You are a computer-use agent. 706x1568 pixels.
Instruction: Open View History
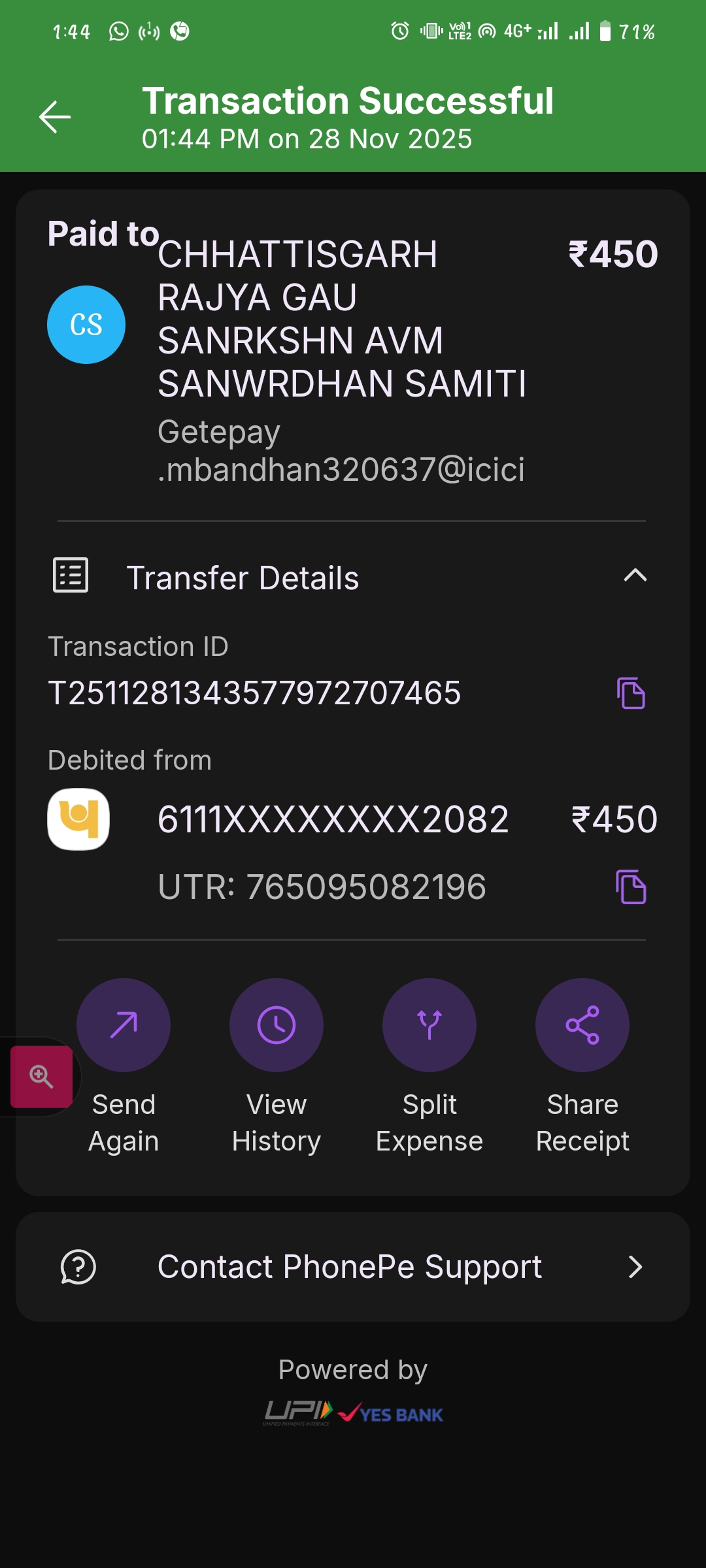point(277,1025)
